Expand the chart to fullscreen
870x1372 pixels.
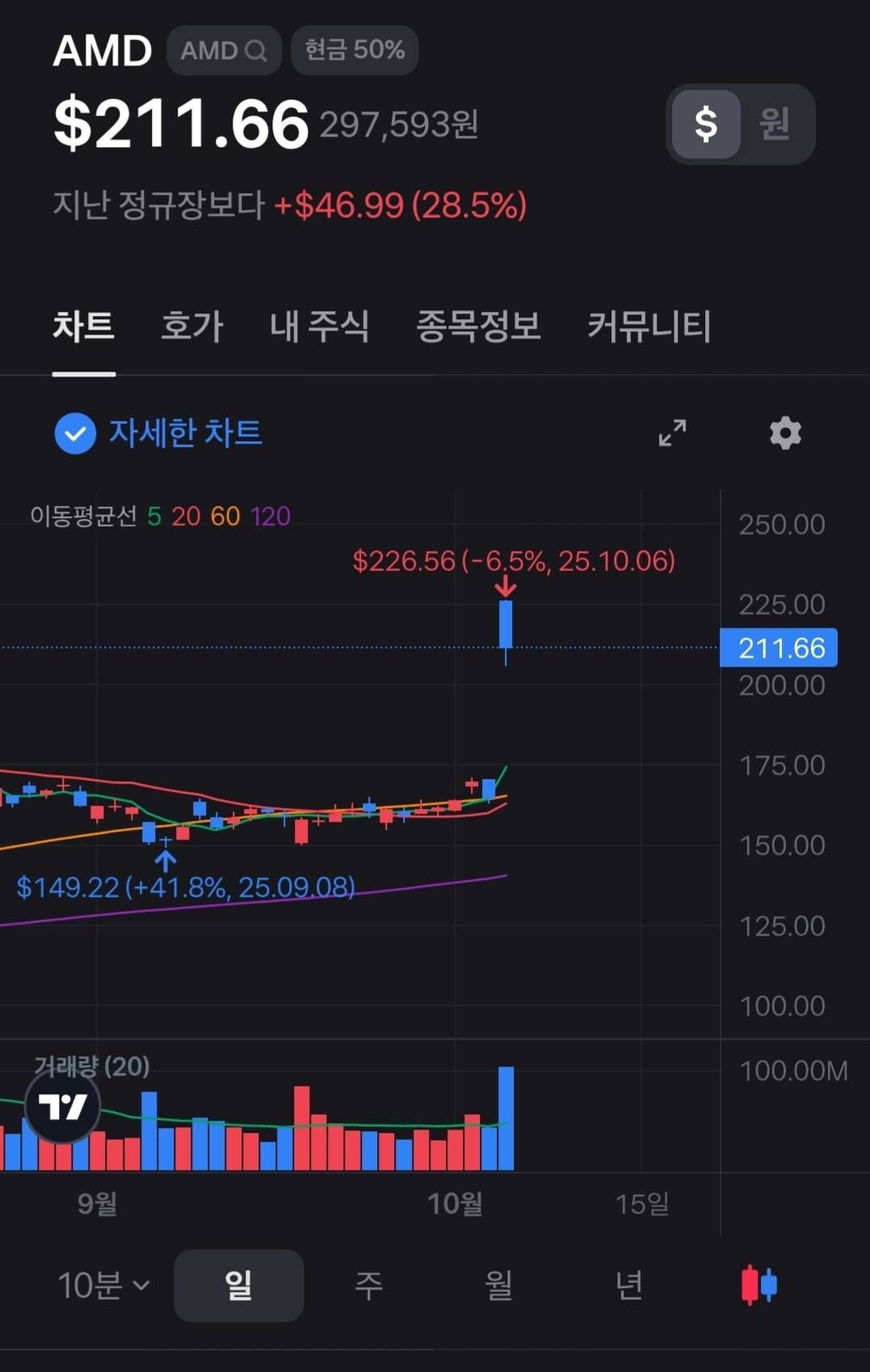click(x=671, y=433)
